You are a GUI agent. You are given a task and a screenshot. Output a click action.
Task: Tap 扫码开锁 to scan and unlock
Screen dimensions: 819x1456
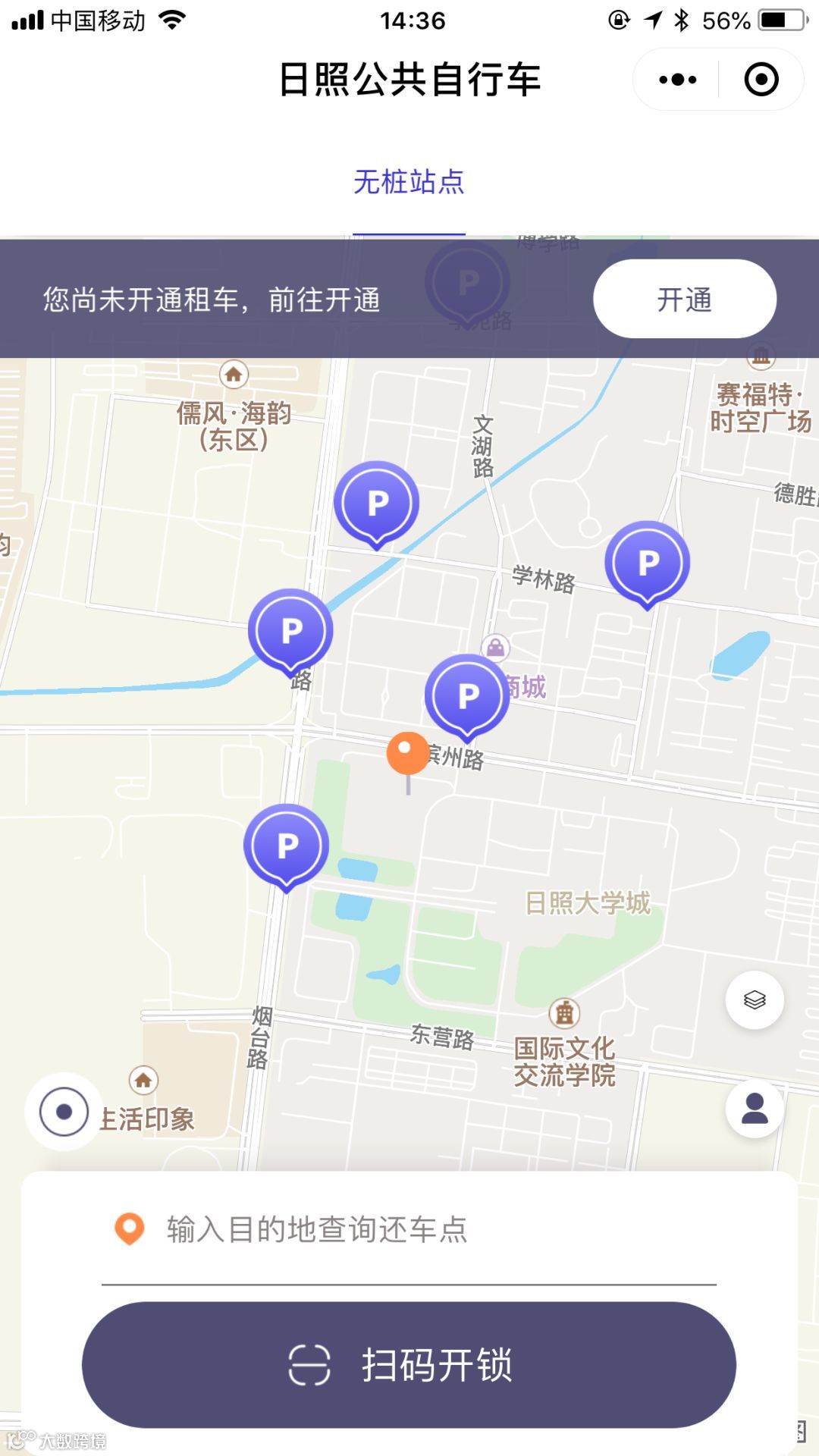pos(409,1365)
